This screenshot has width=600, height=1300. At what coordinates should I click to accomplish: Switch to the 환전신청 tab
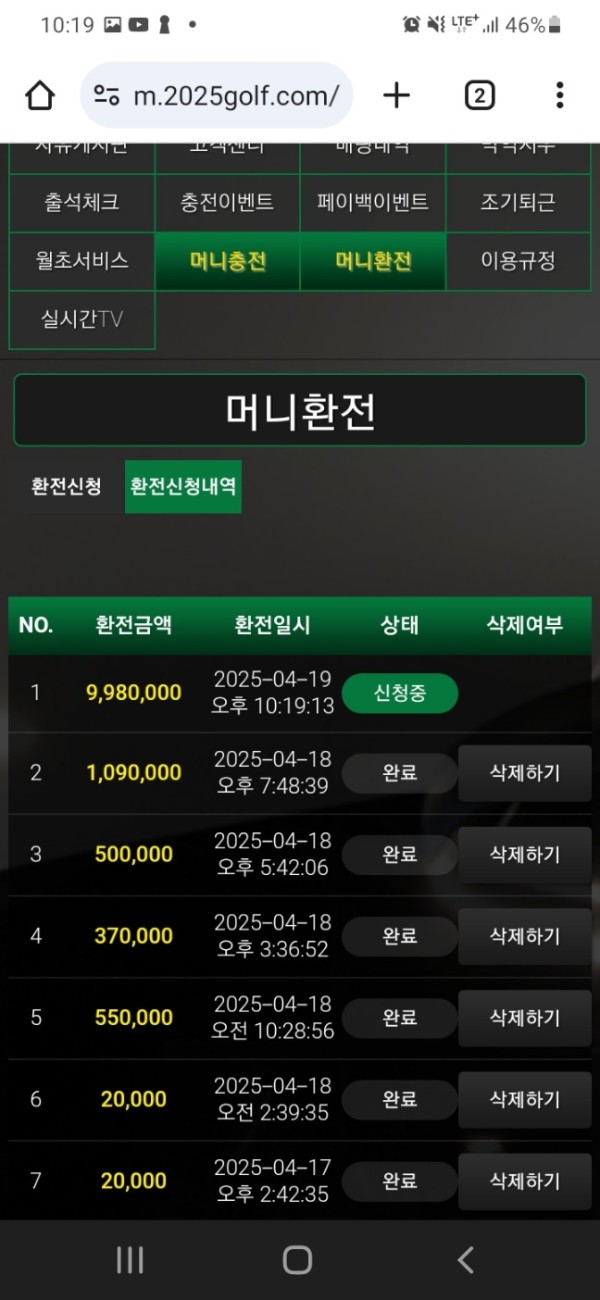tap(66, 487)
